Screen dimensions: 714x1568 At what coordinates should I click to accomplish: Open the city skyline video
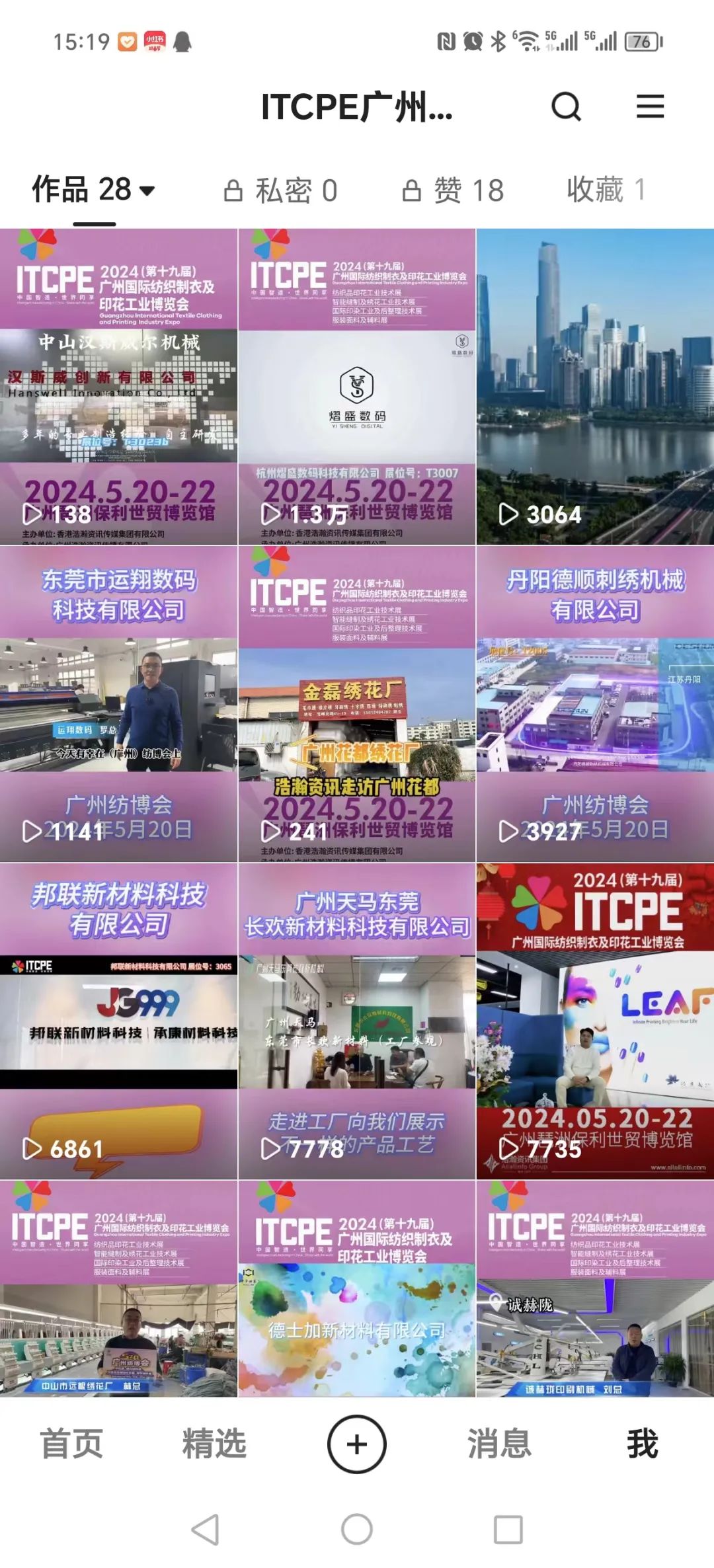[x=595, y=387]
